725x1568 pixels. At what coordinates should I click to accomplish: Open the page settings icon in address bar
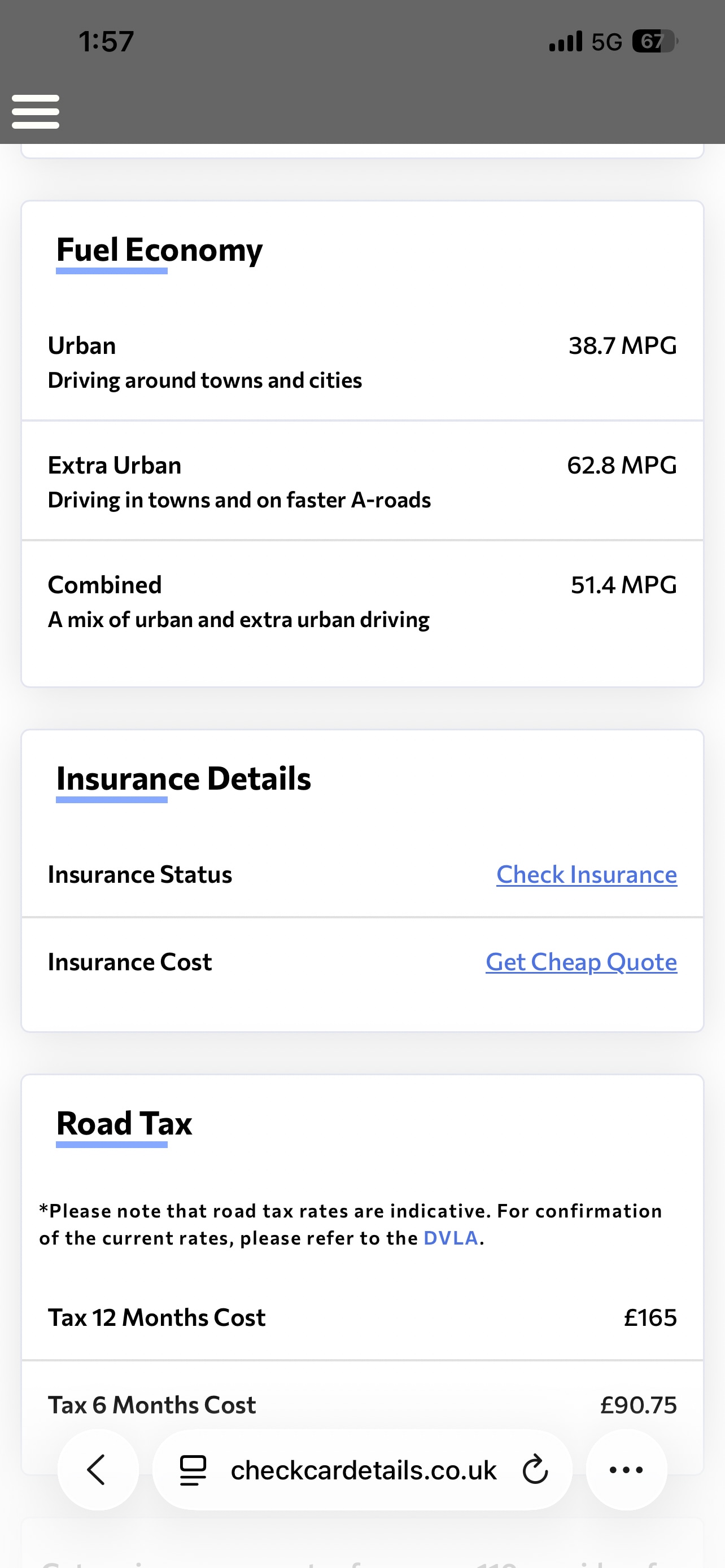pos(193,1470)
